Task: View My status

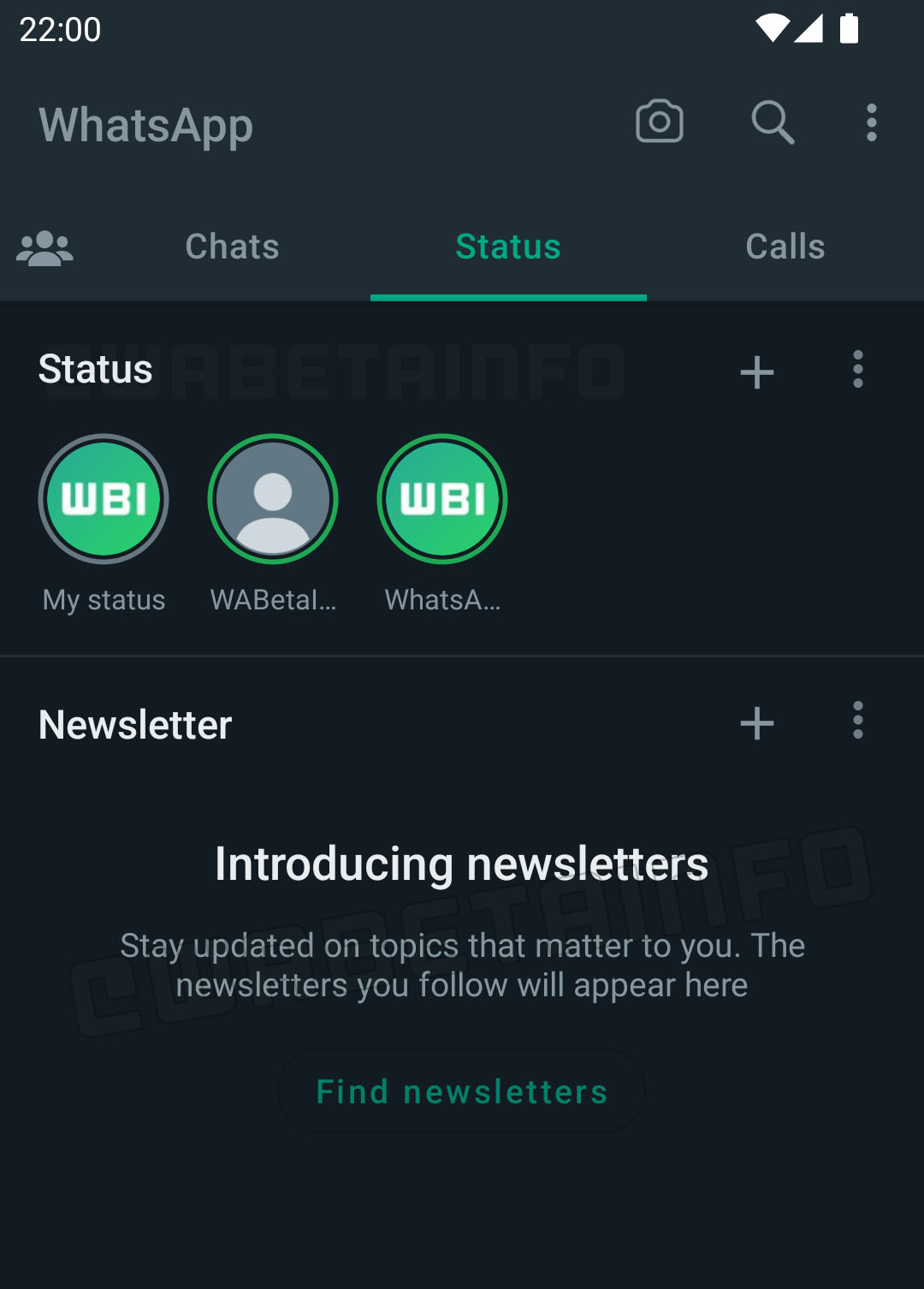Action: (x=104, y=499)
